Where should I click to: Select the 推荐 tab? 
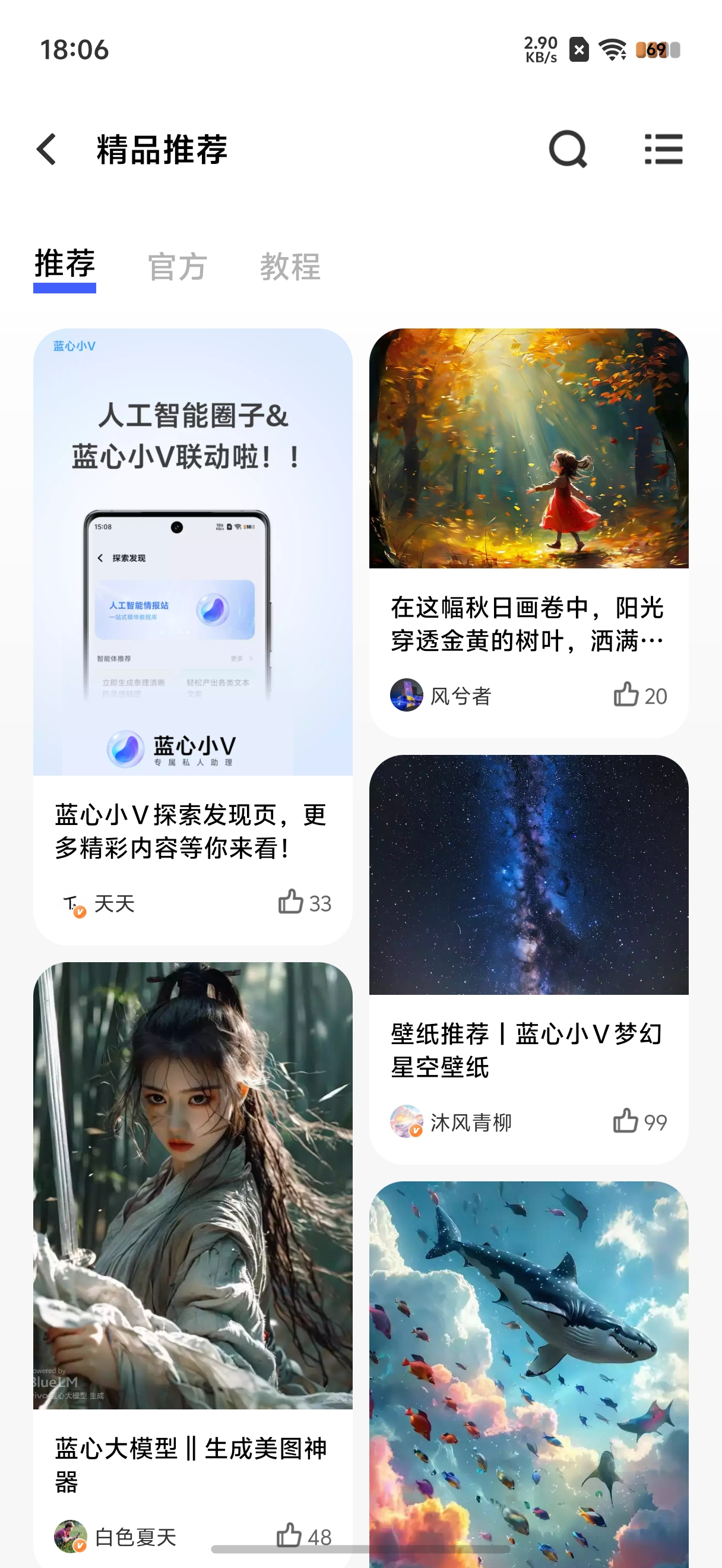[65, 265]
